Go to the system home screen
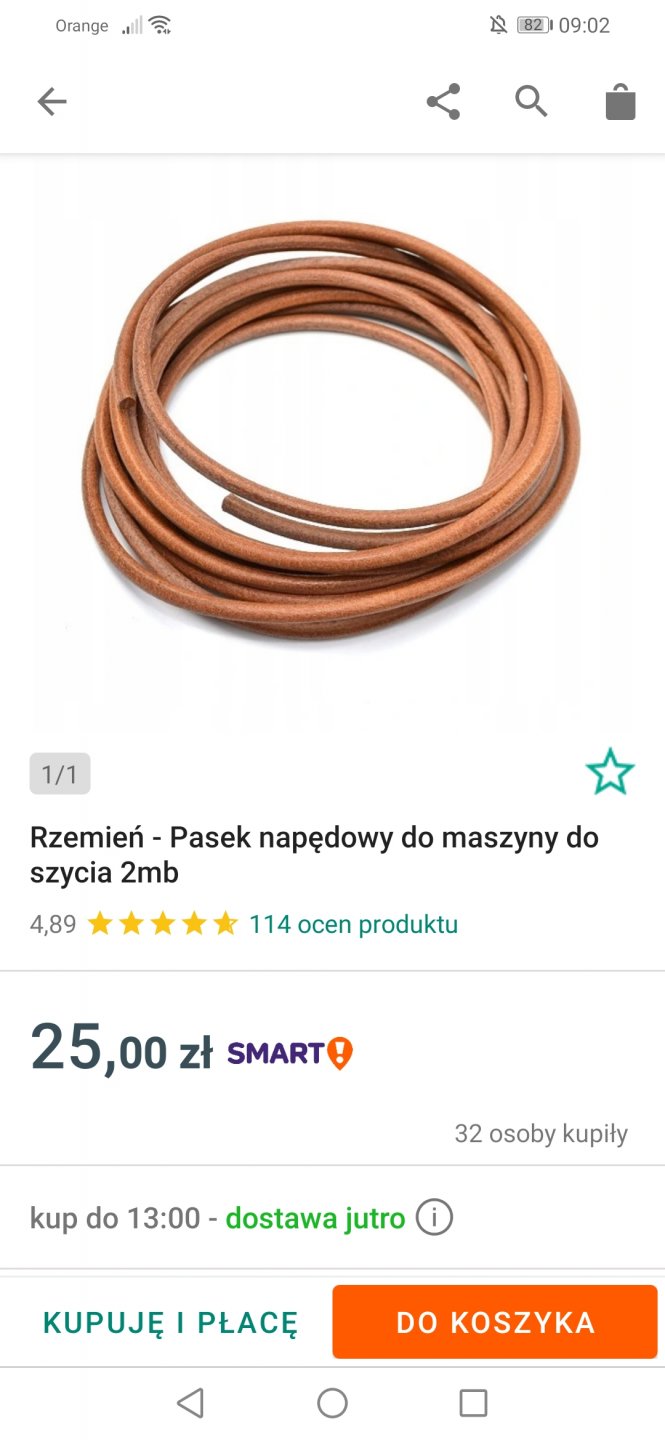Image resolution: width=665 pixels, height=1440 pixels. point(332,1403)
